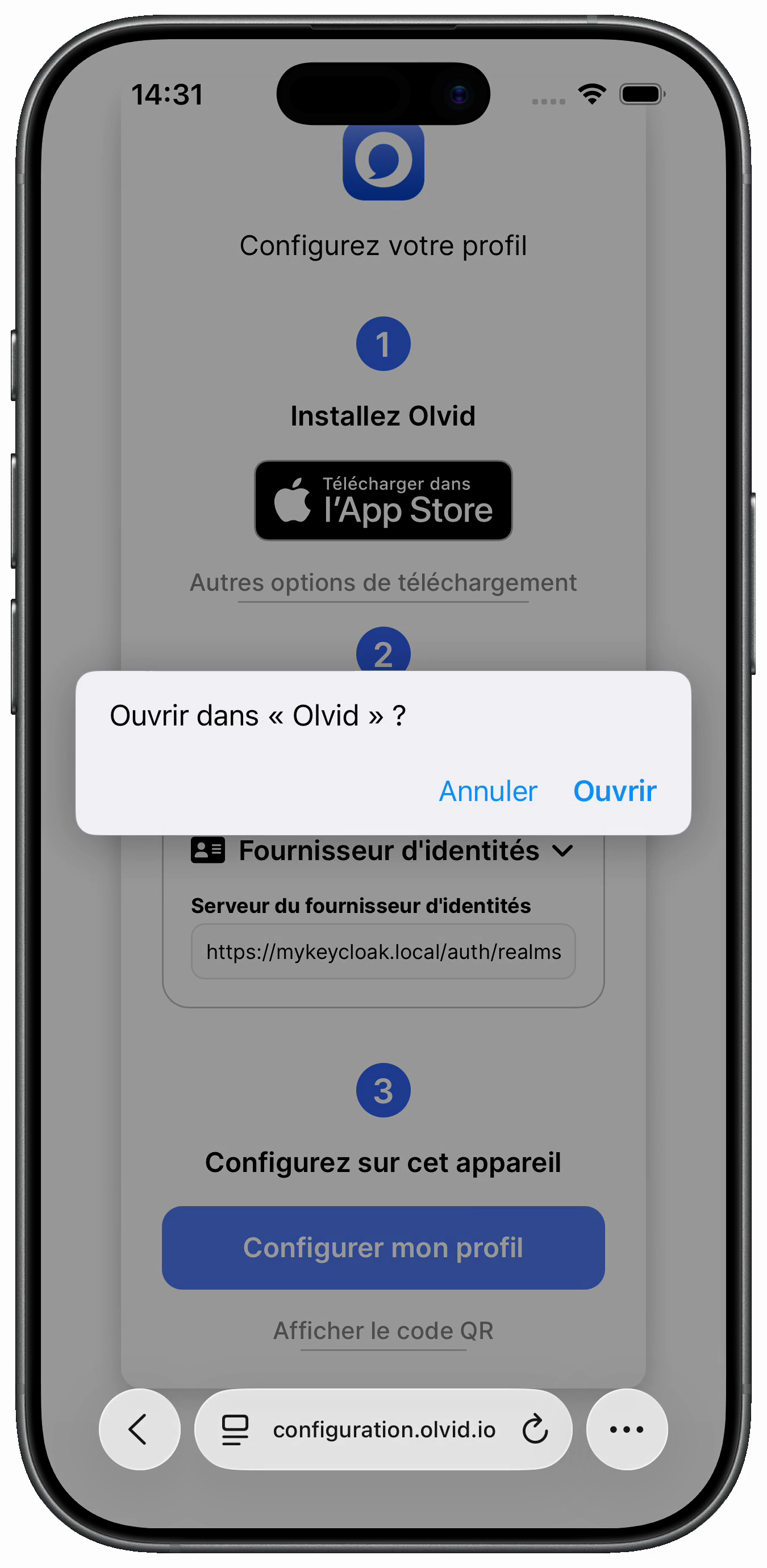Screen dimensions: 767x1568
Task: Open Autres options de téléchargement link
Action: pos(383,582)
